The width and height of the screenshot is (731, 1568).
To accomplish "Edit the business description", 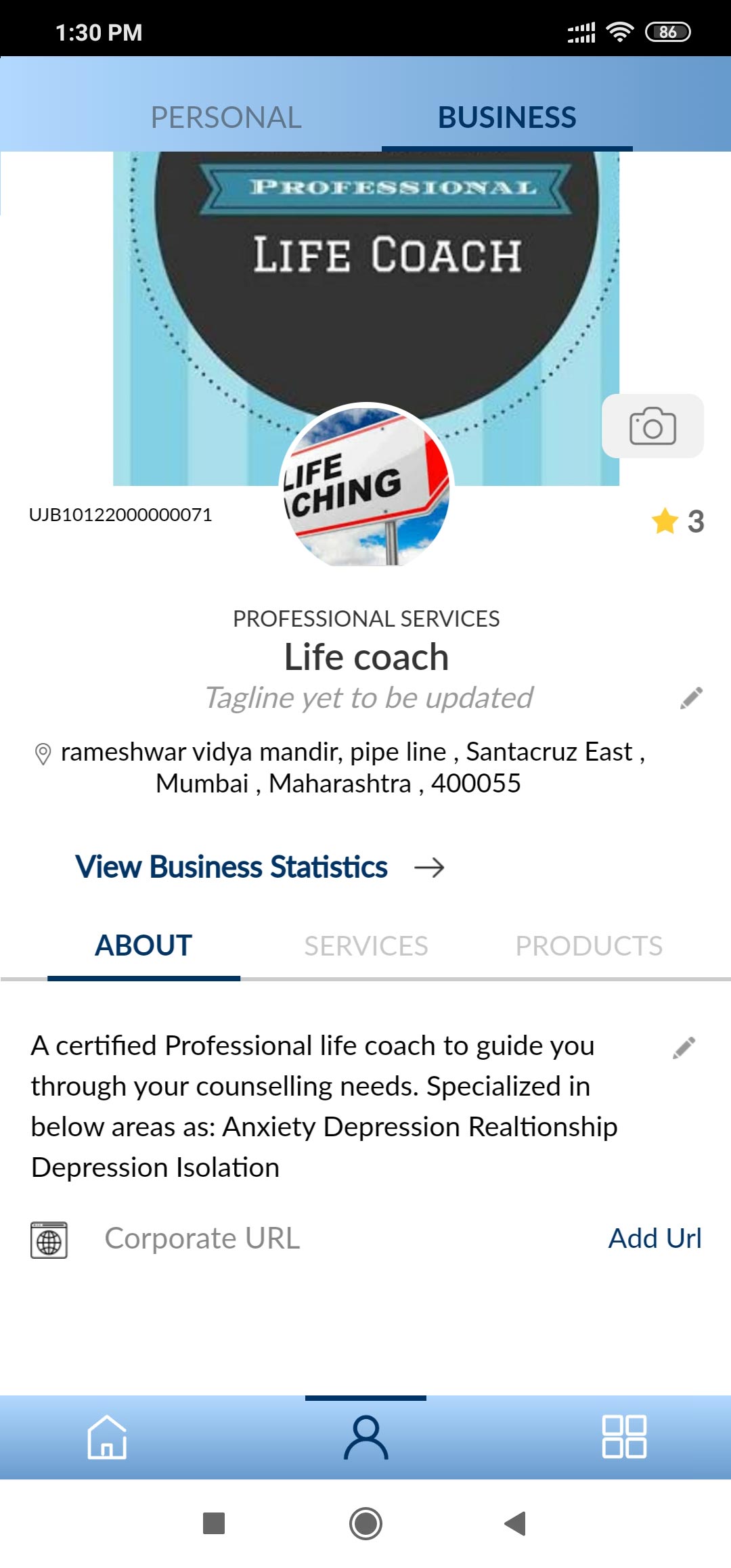I will [684, 1048].
